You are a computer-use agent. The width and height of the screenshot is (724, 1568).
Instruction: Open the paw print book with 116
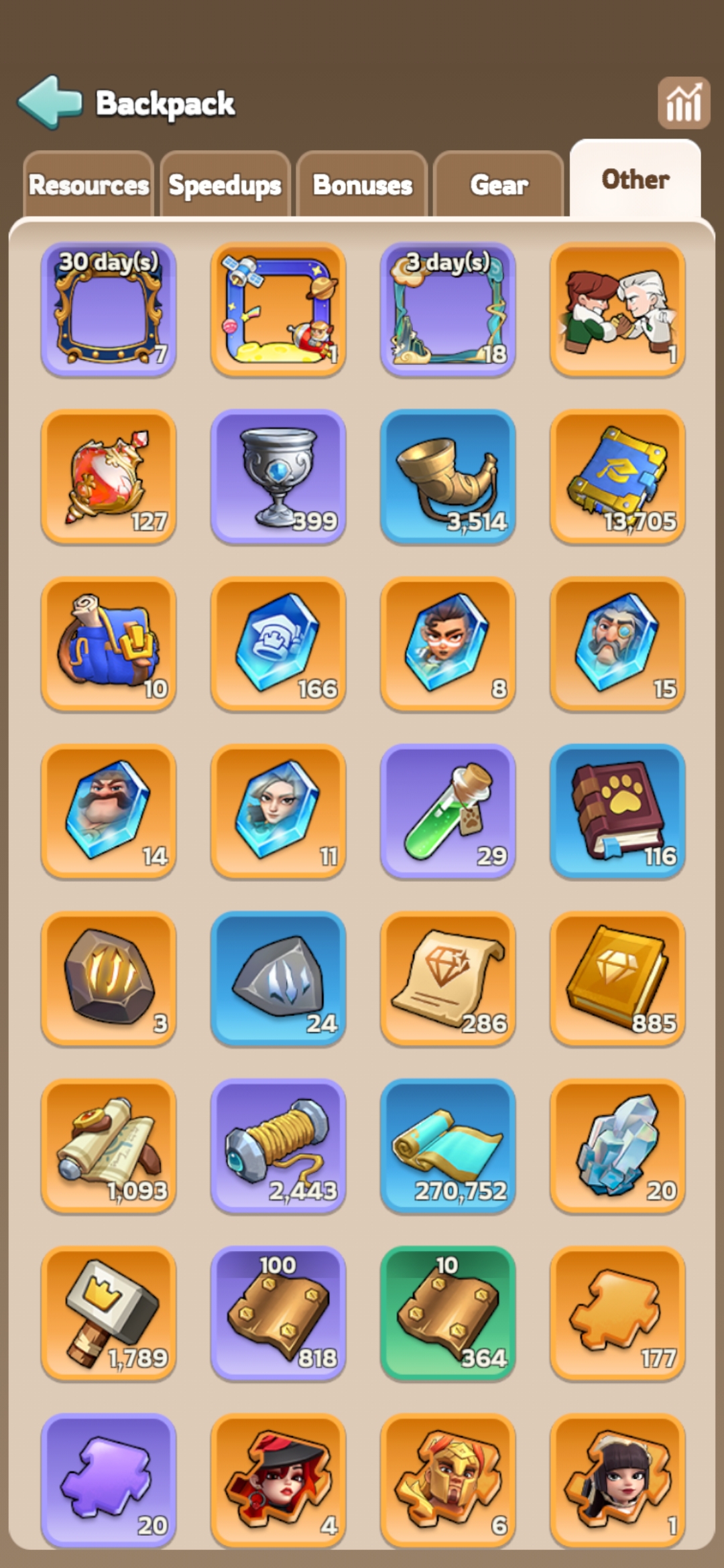tap(617, 811)
